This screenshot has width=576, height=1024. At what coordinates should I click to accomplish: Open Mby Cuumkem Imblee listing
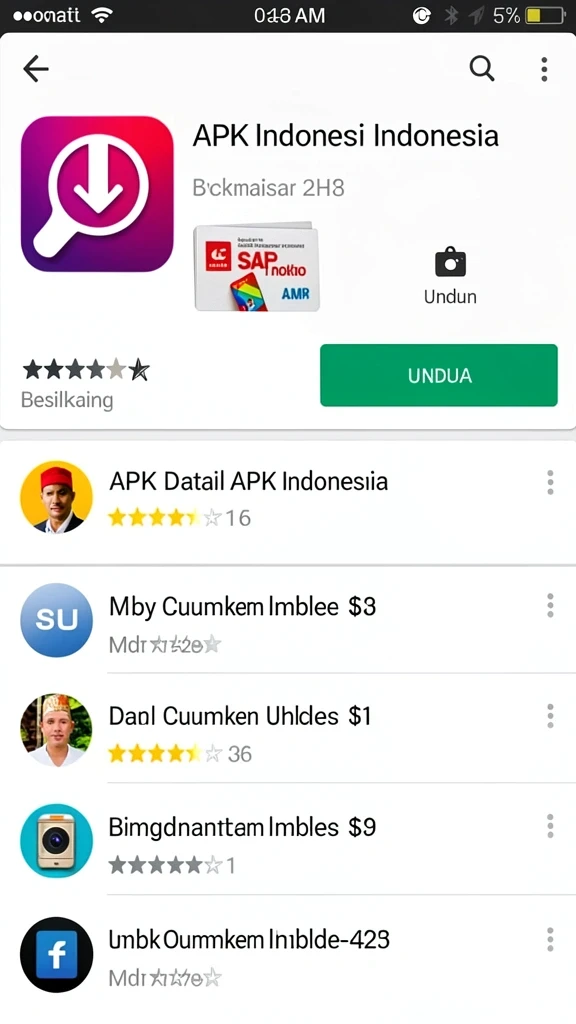[x=288, y=620]
